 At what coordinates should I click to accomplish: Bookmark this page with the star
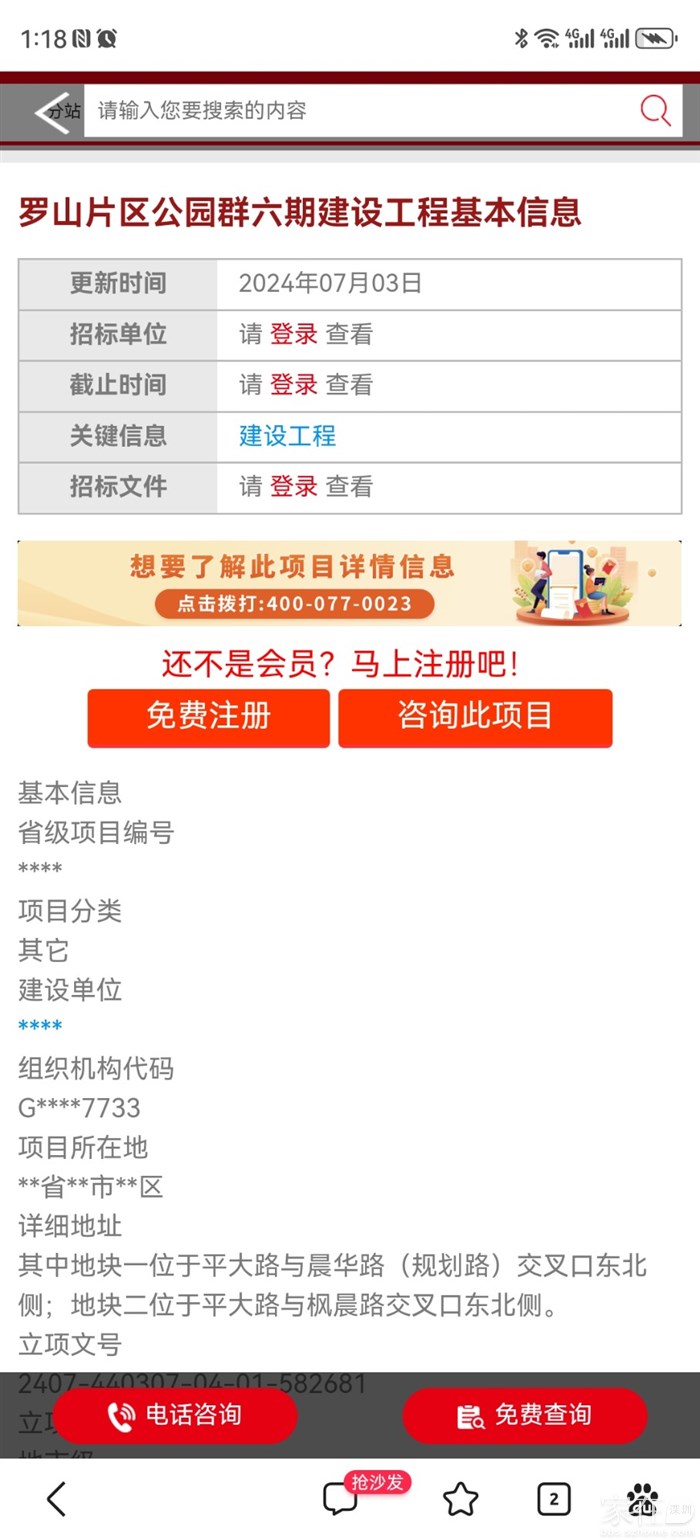pos(460,1499)
